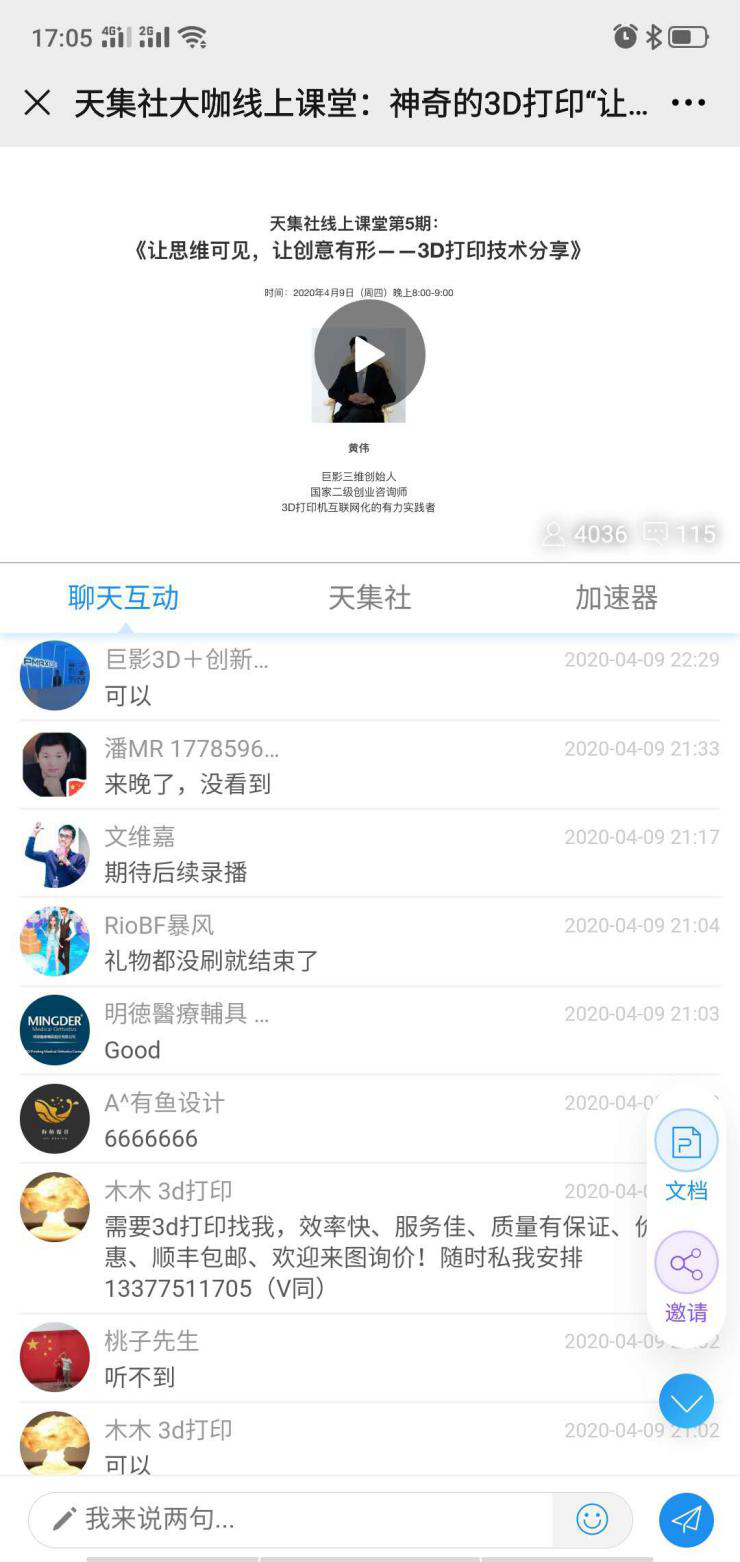The width and height of the screenshot is (740, 1562).
Task: Switch to the 天集社 tab
Action: click(369, 598)
